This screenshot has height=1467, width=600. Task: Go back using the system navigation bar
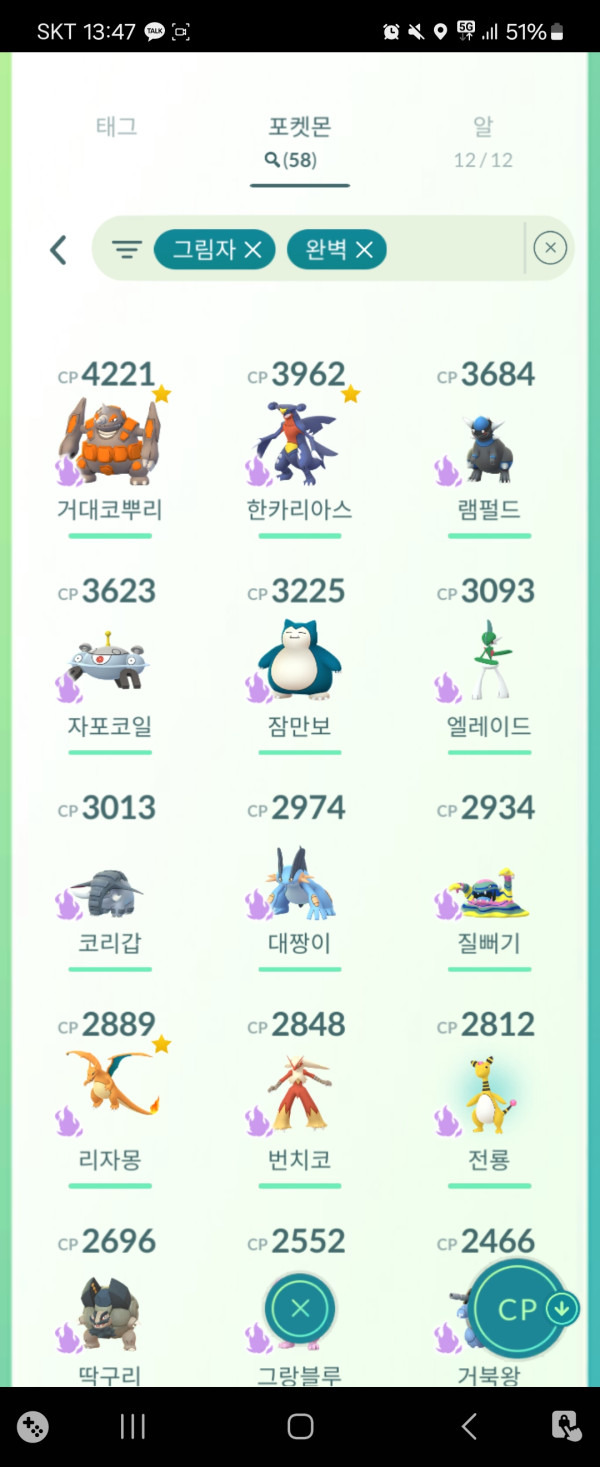468,1426
